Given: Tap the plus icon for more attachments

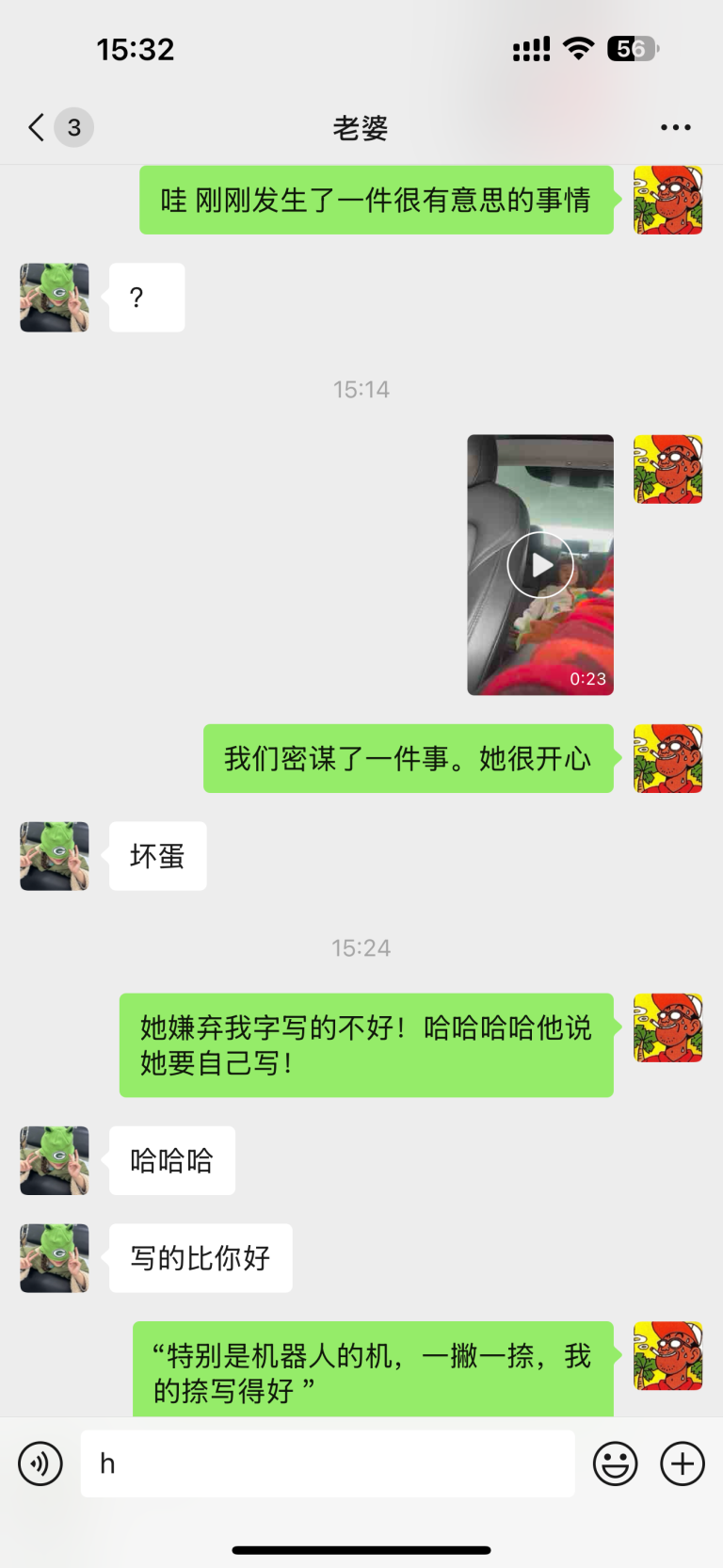Looking at the screenshot, I should 682,1463.
